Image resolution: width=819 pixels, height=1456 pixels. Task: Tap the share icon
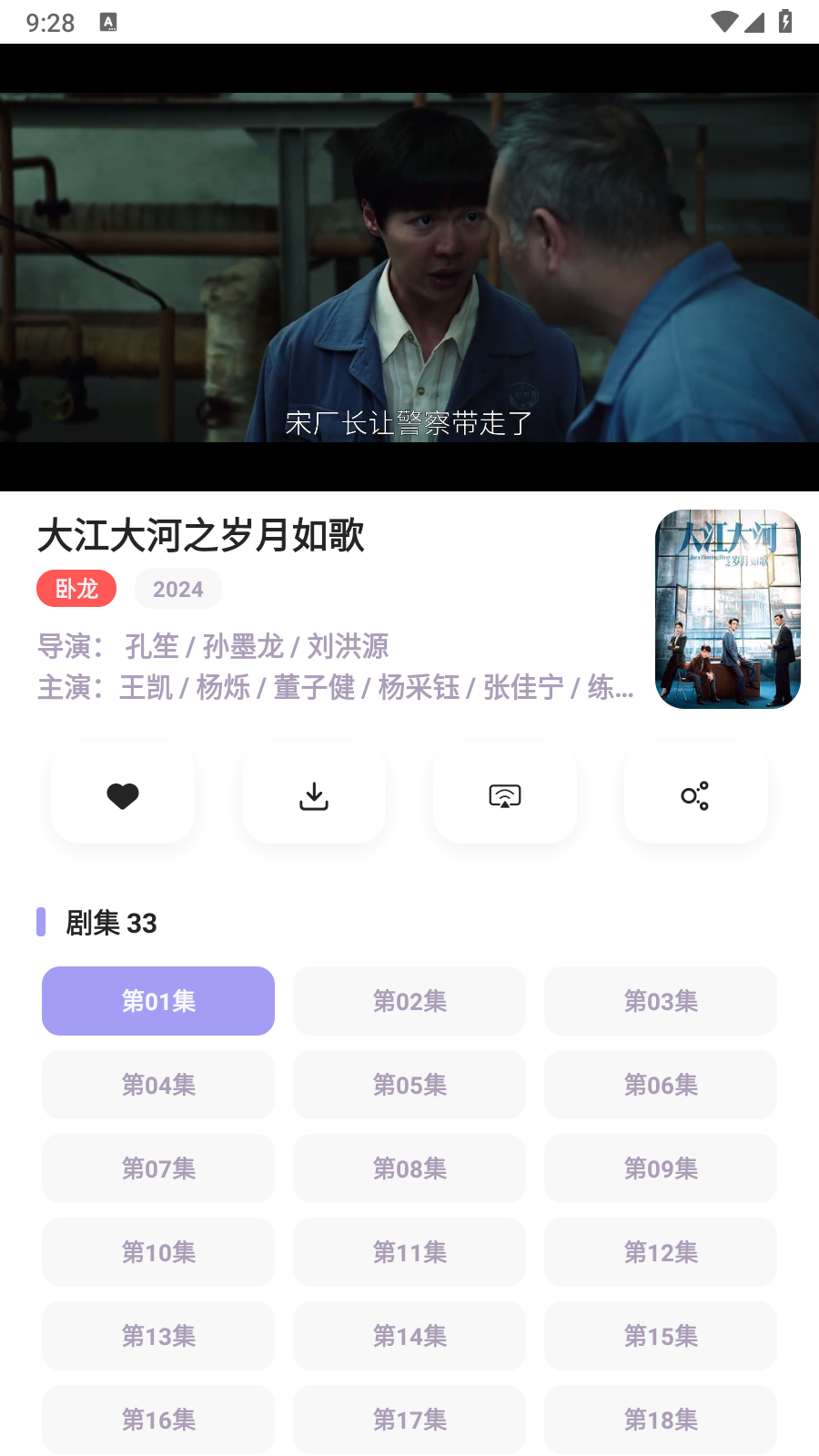tap(696, 794)
